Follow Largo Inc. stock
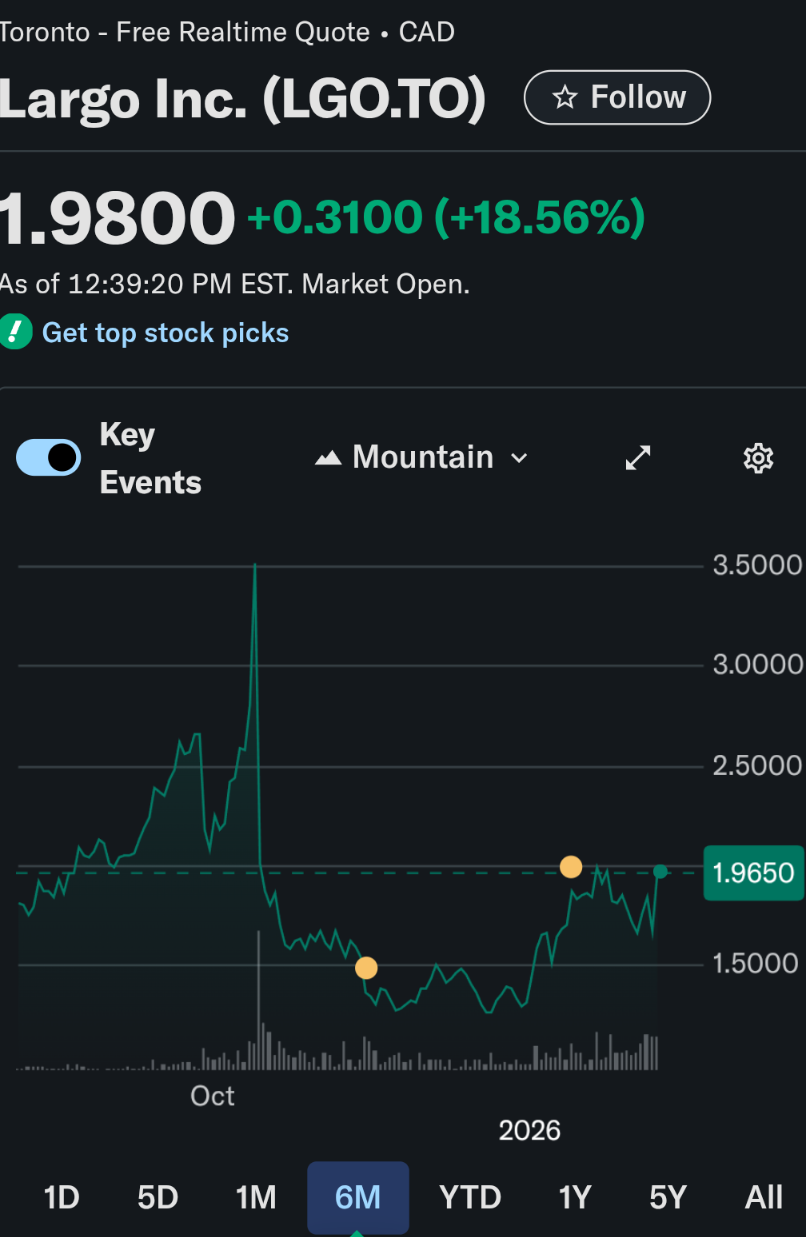Screen dimensions: 806x1237 tap(617, 98)
